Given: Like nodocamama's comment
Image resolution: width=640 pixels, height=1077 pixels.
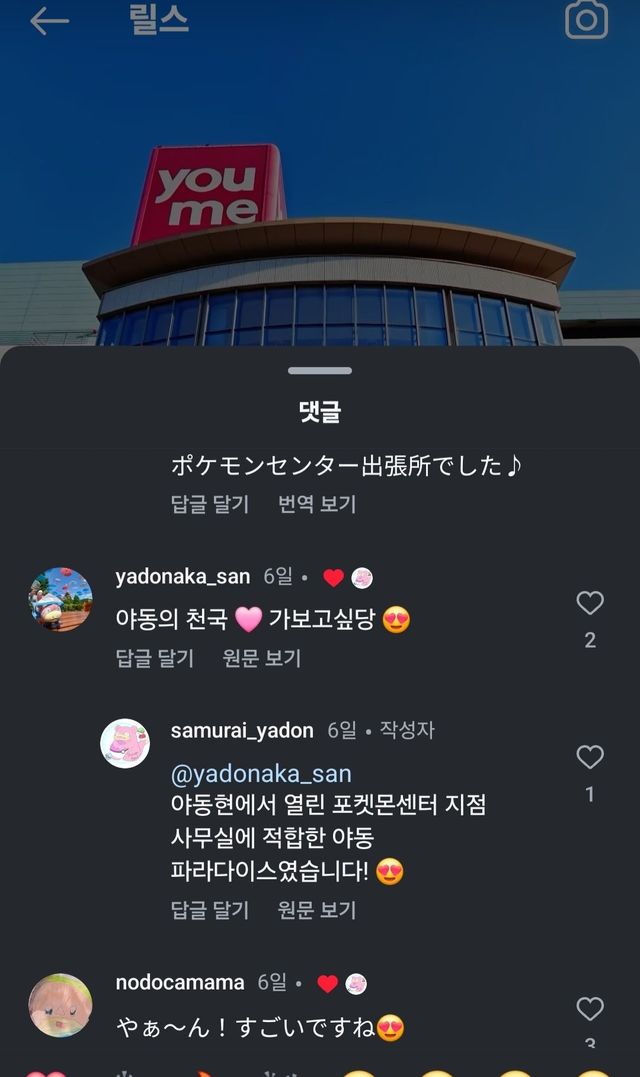Looking at the screenshot, I should pyautogui.click(x=590, y=1009).
